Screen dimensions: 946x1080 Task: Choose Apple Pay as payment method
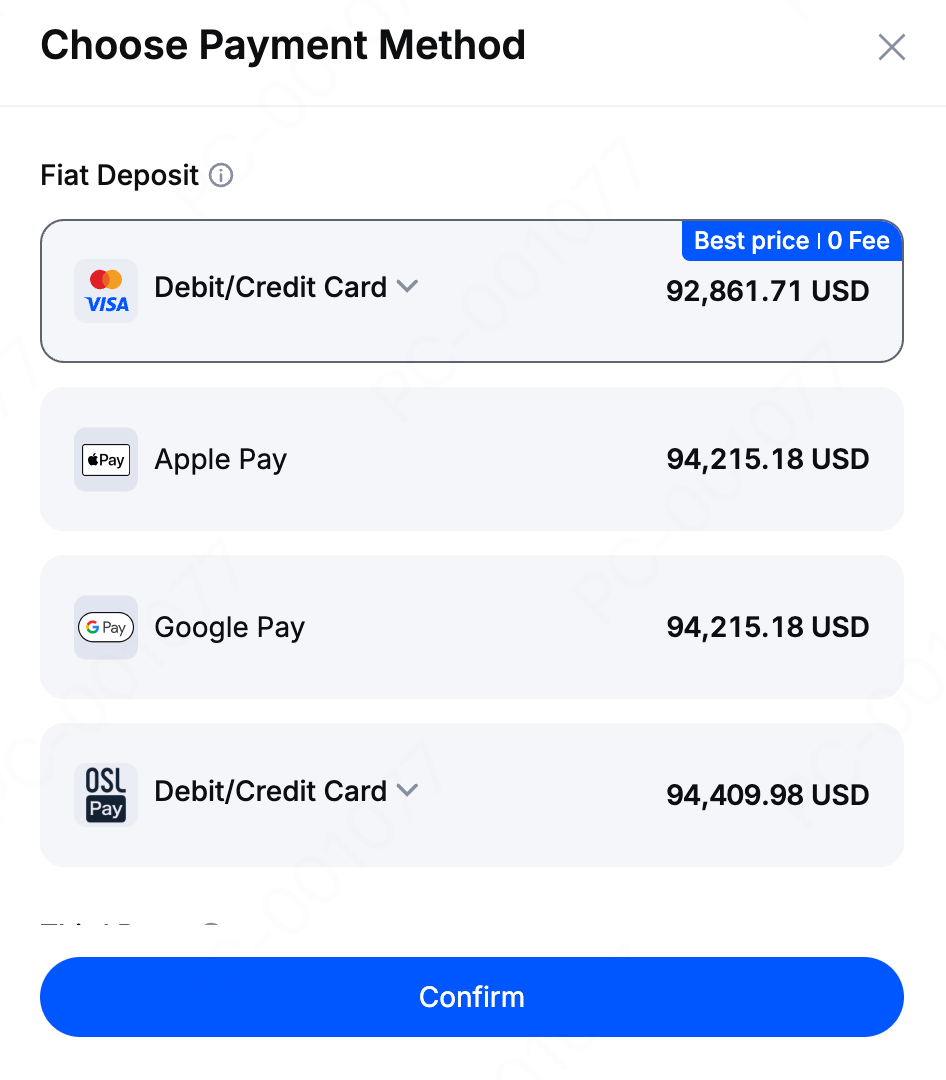(471, 459)
